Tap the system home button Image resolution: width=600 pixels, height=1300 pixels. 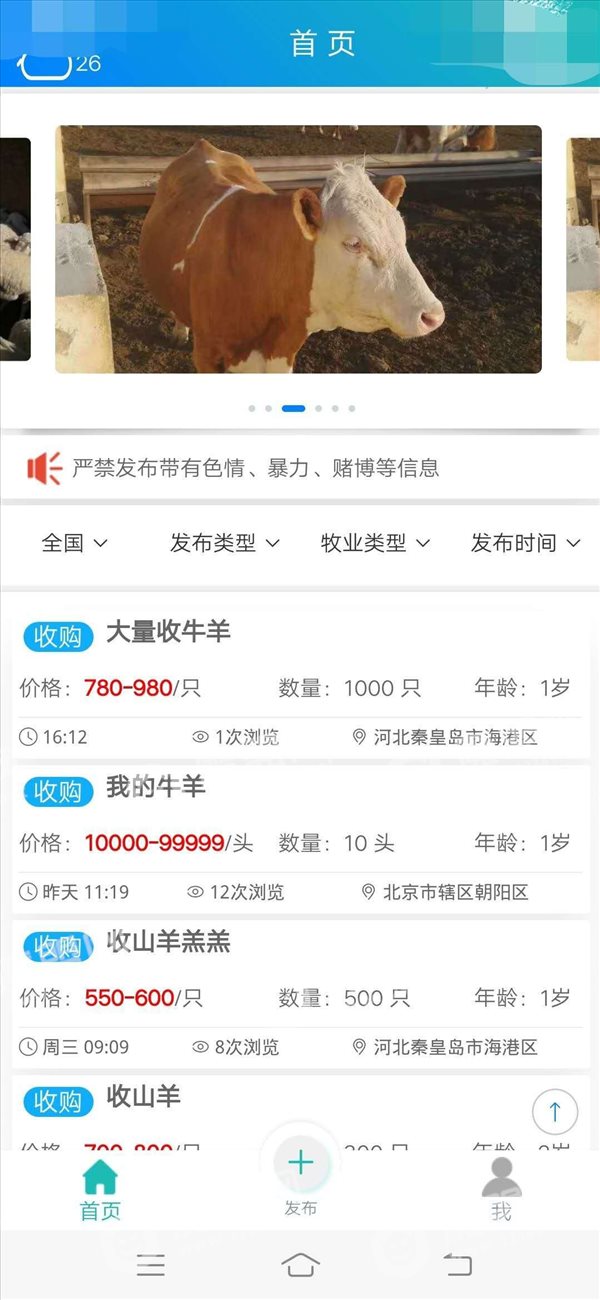(x=300, y=1265)
